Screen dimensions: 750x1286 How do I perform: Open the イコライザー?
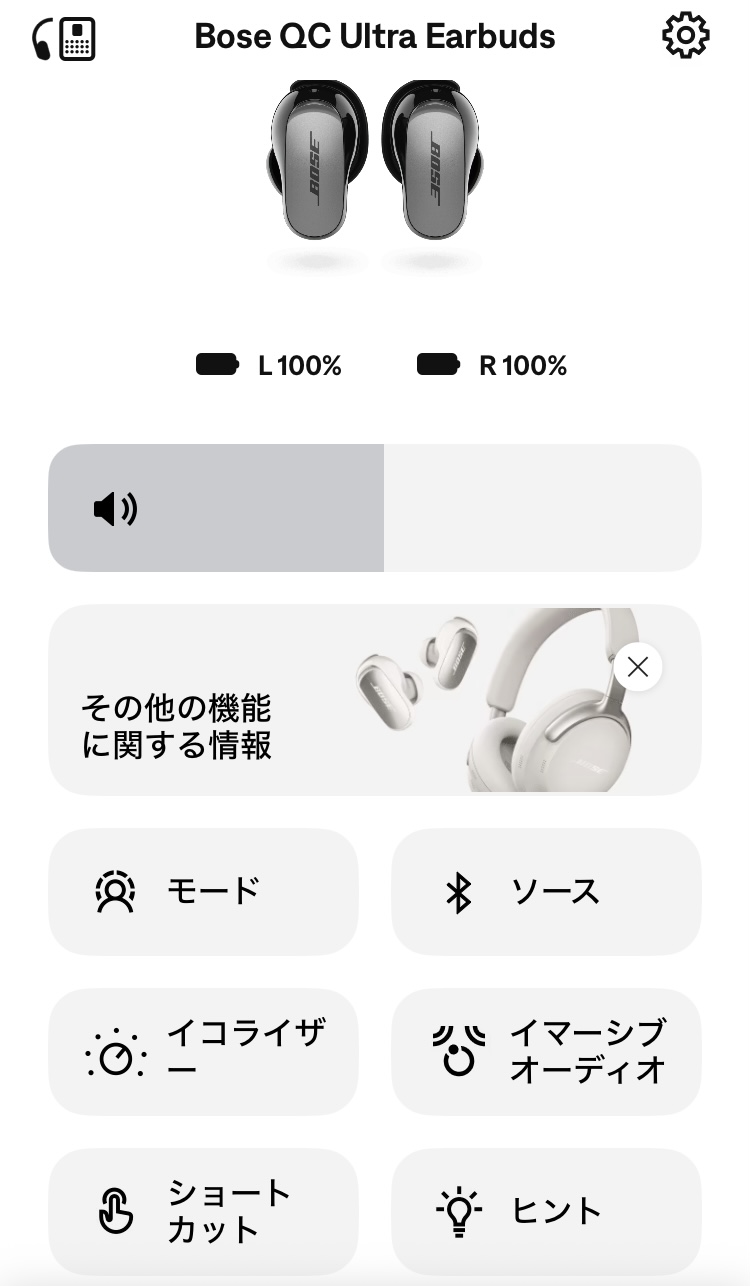coord(203,1051)
